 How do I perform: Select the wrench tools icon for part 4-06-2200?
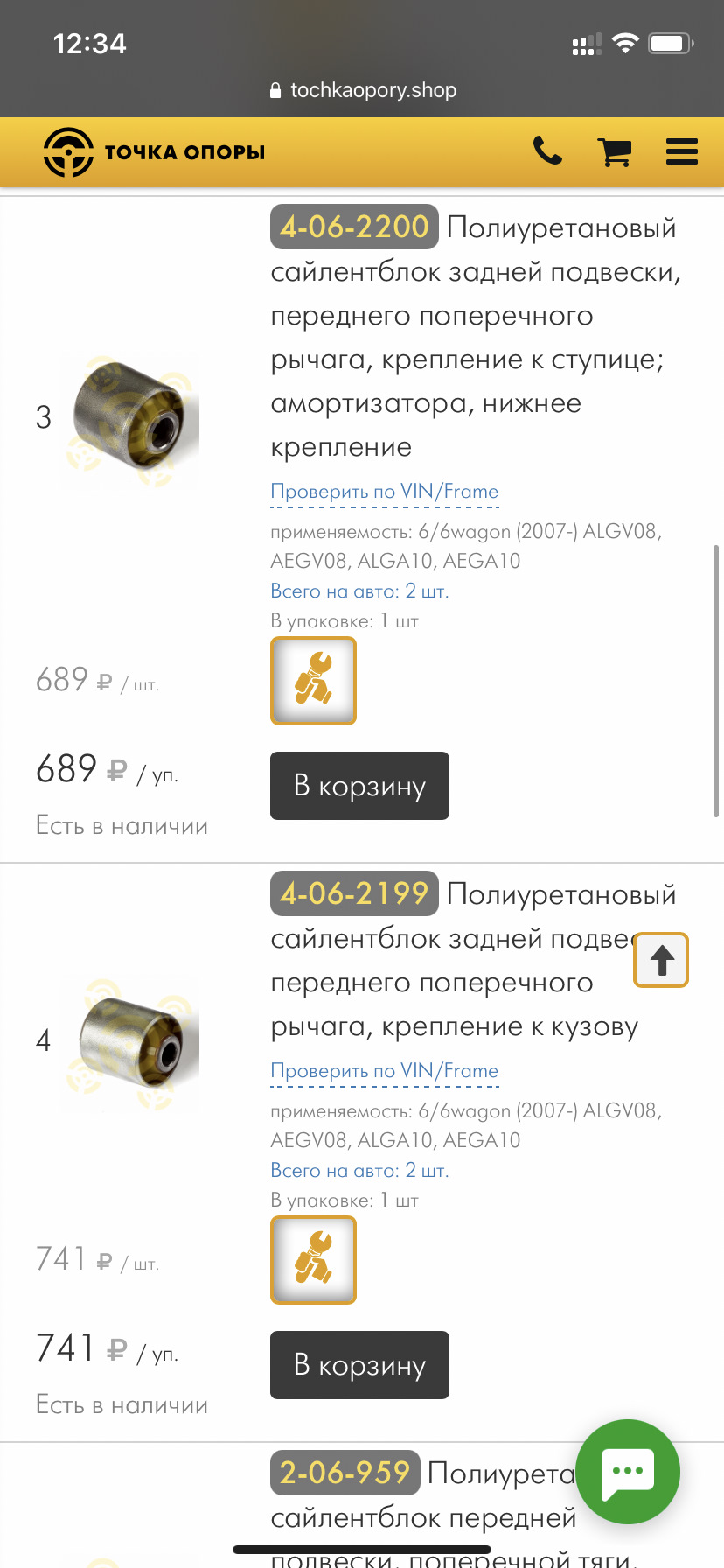click(x=313, y=681)
